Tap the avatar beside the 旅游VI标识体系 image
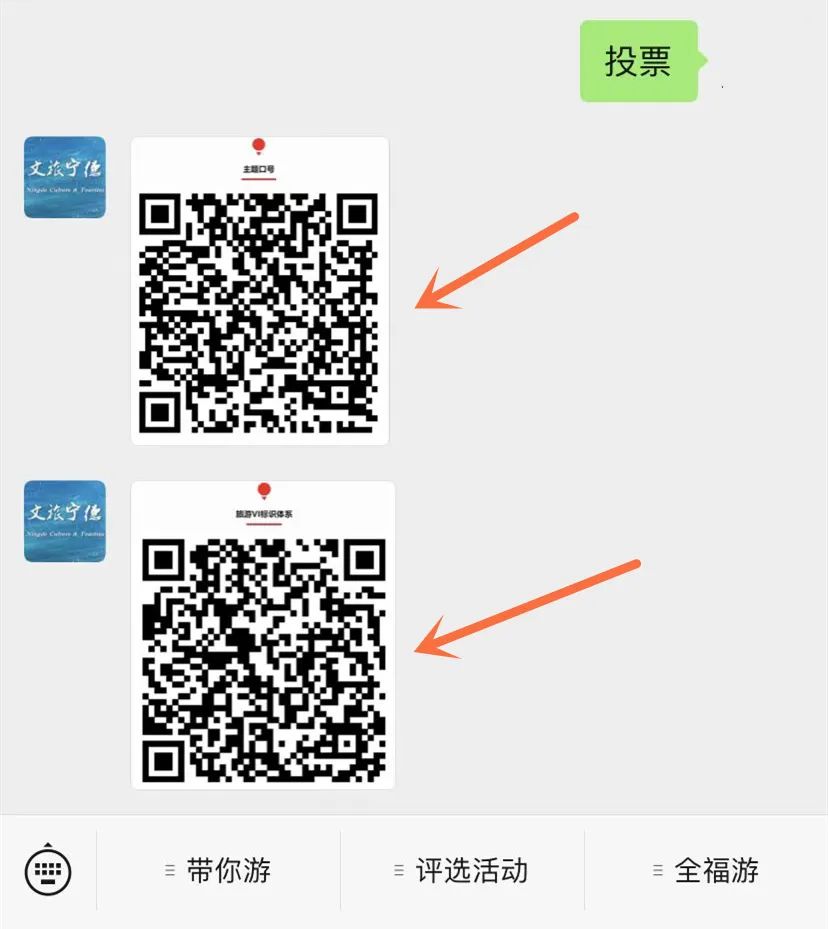This screenshot has height=929, width=828. click(x=65, y=521)
